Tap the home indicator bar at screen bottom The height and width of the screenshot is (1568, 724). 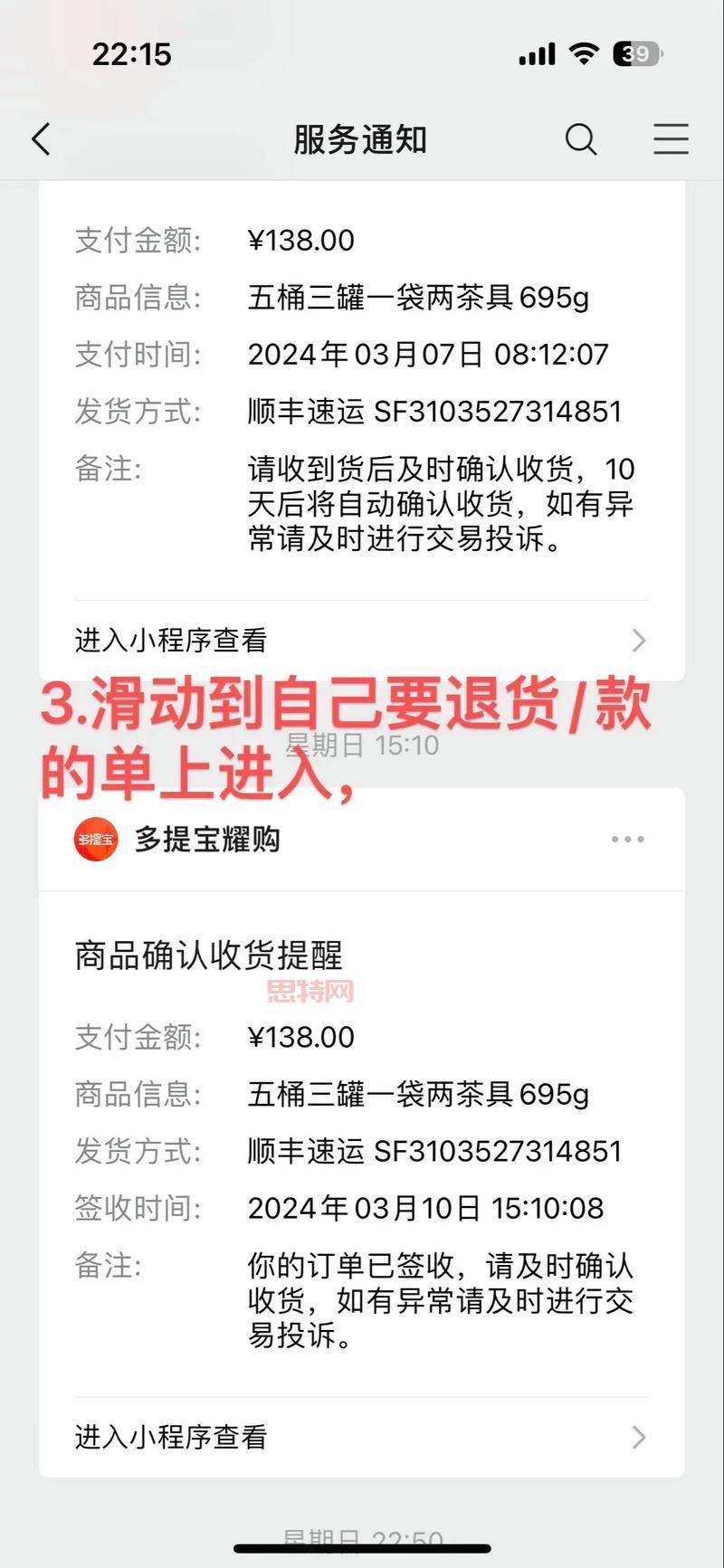(362, 1548)
